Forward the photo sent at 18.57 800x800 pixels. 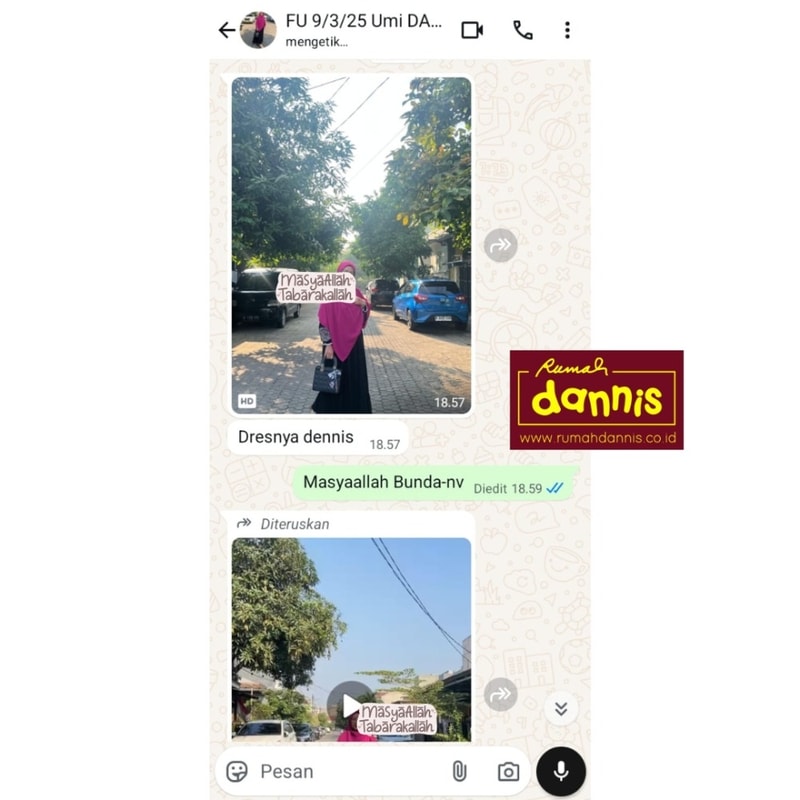coord(501,245)
